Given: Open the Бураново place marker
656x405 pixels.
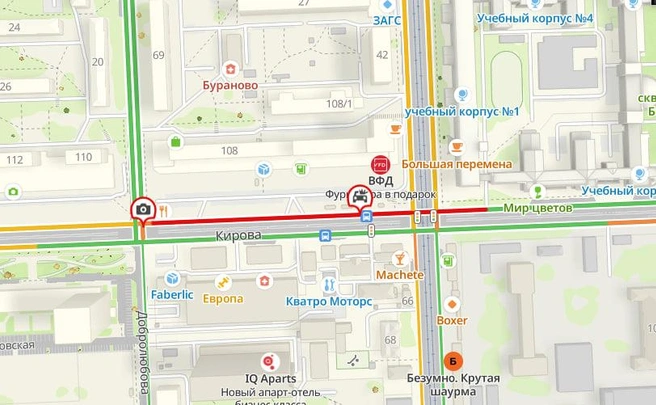Looking at the screenshot, I should click(231, 69).
